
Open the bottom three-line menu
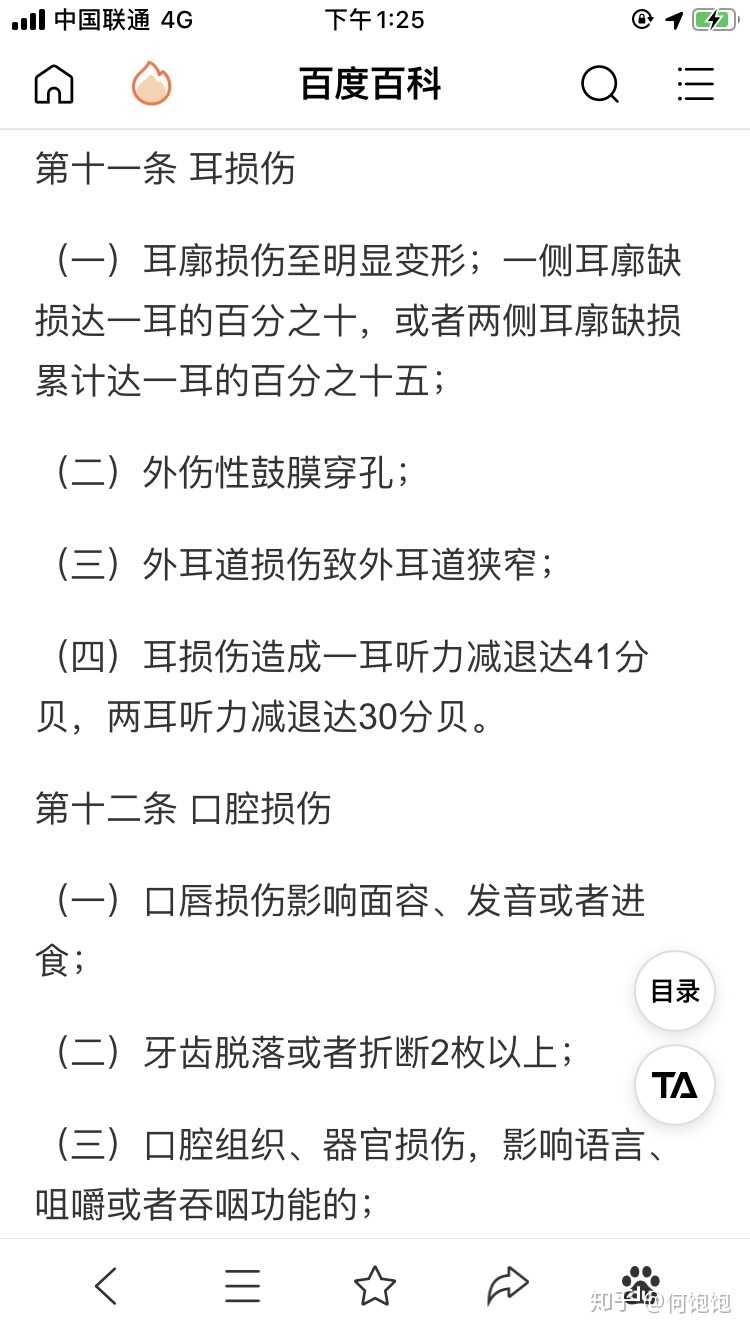242,1285
